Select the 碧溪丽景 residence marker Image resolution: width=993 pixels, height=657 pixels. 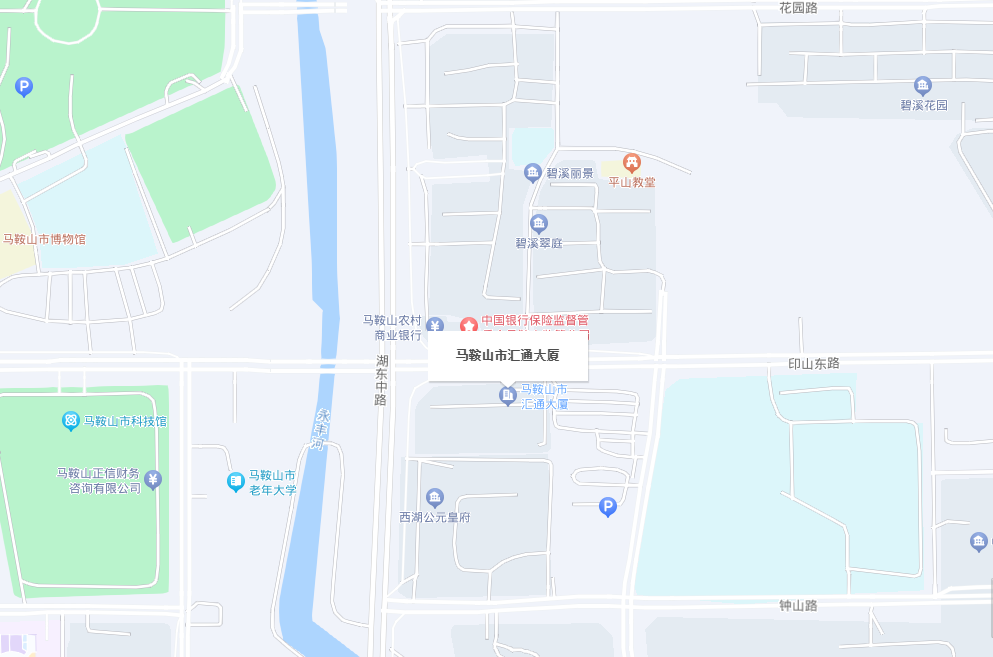[533, 173]
